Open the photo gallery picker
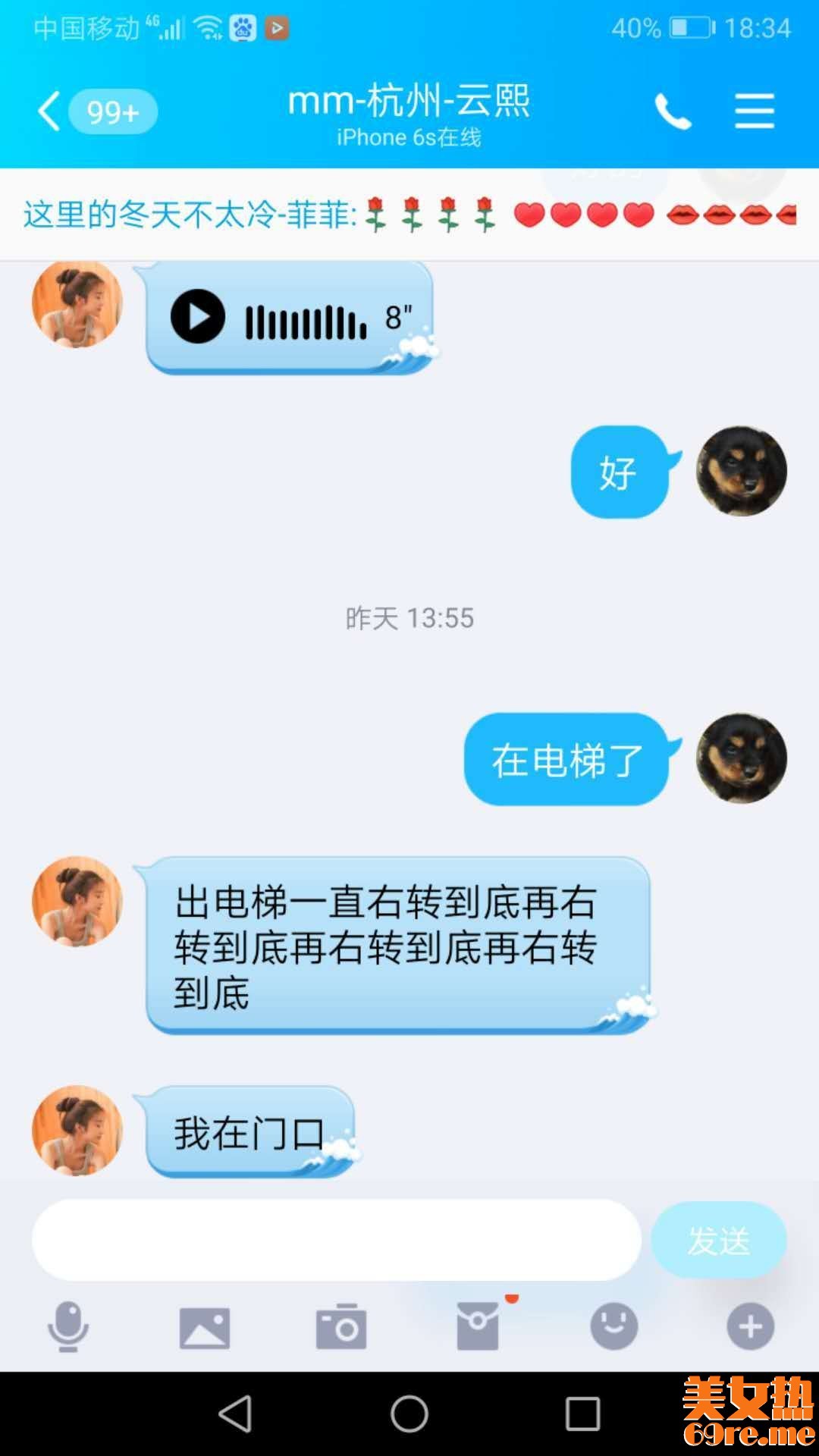 pyautogui.click(x=205, y=1327)
